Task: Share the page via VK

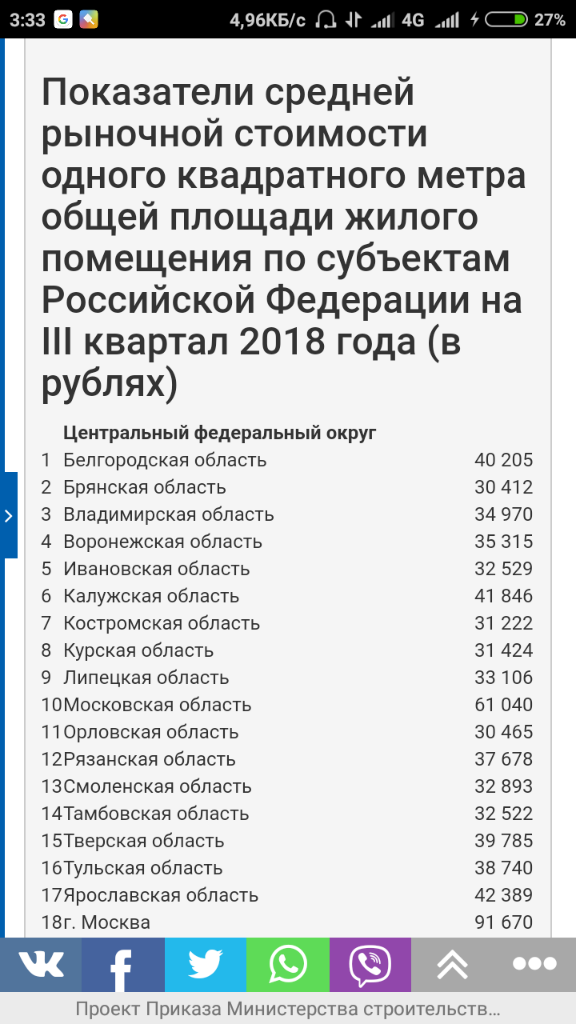Action: 41,965
